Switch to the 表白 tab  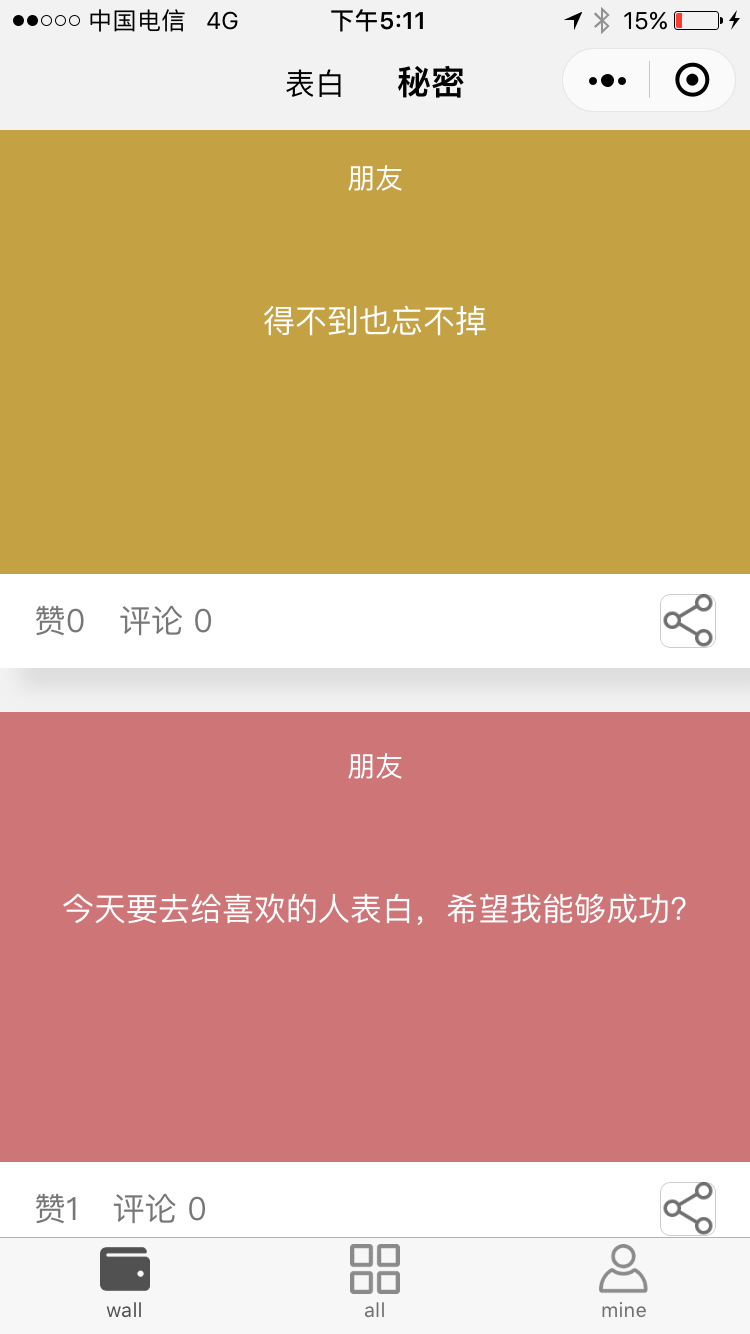point(315,83)
